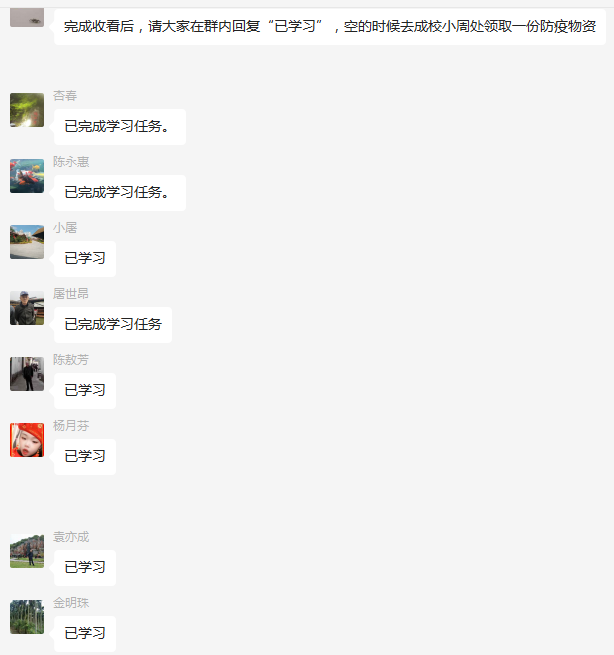Open 杏春's profile avatar
The image size is (614, 655).
[x=27, y=110]
